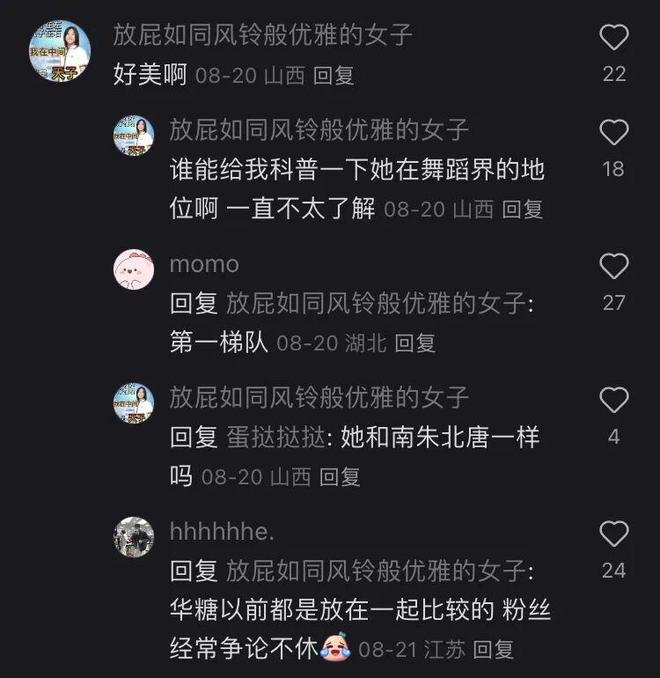Reply to the comment ending '一直不太了解'
The image size is (660, 678).
tap(521, 209)
